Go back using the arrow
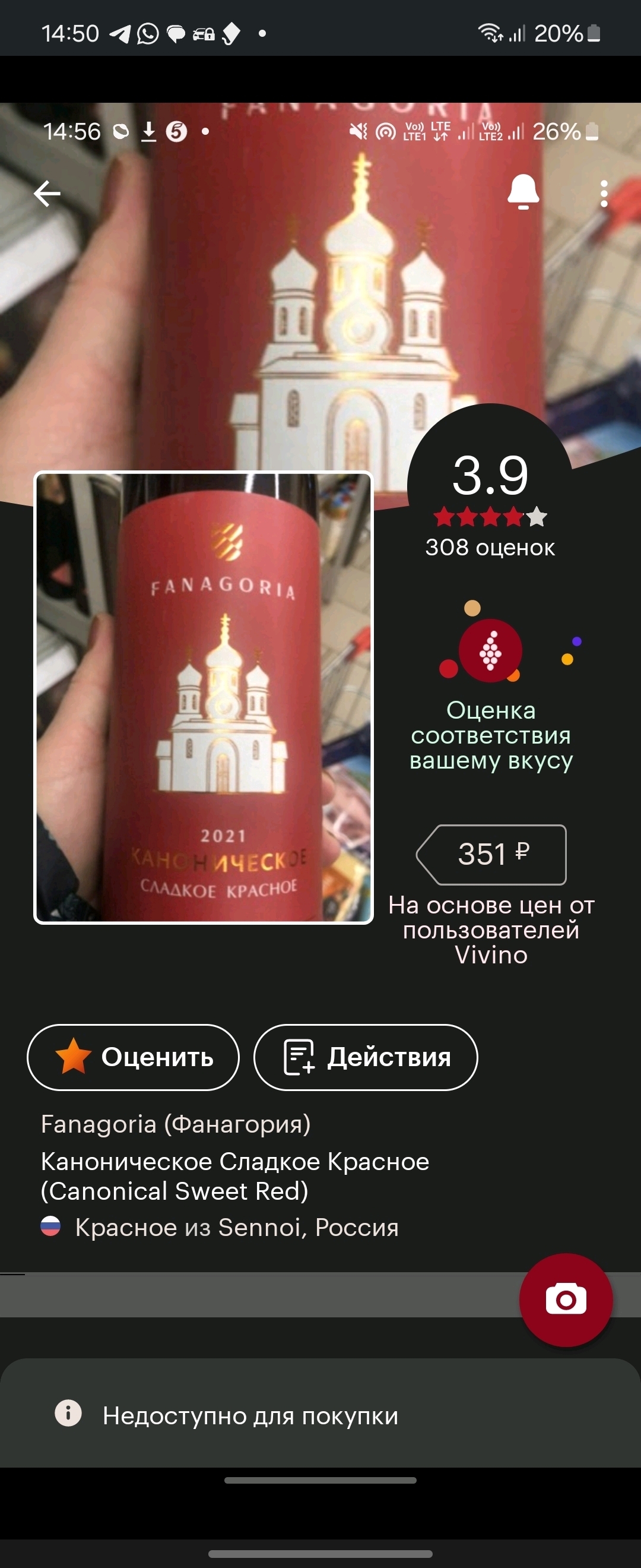This screenshot has width=641, height=1568. point(47,194)
